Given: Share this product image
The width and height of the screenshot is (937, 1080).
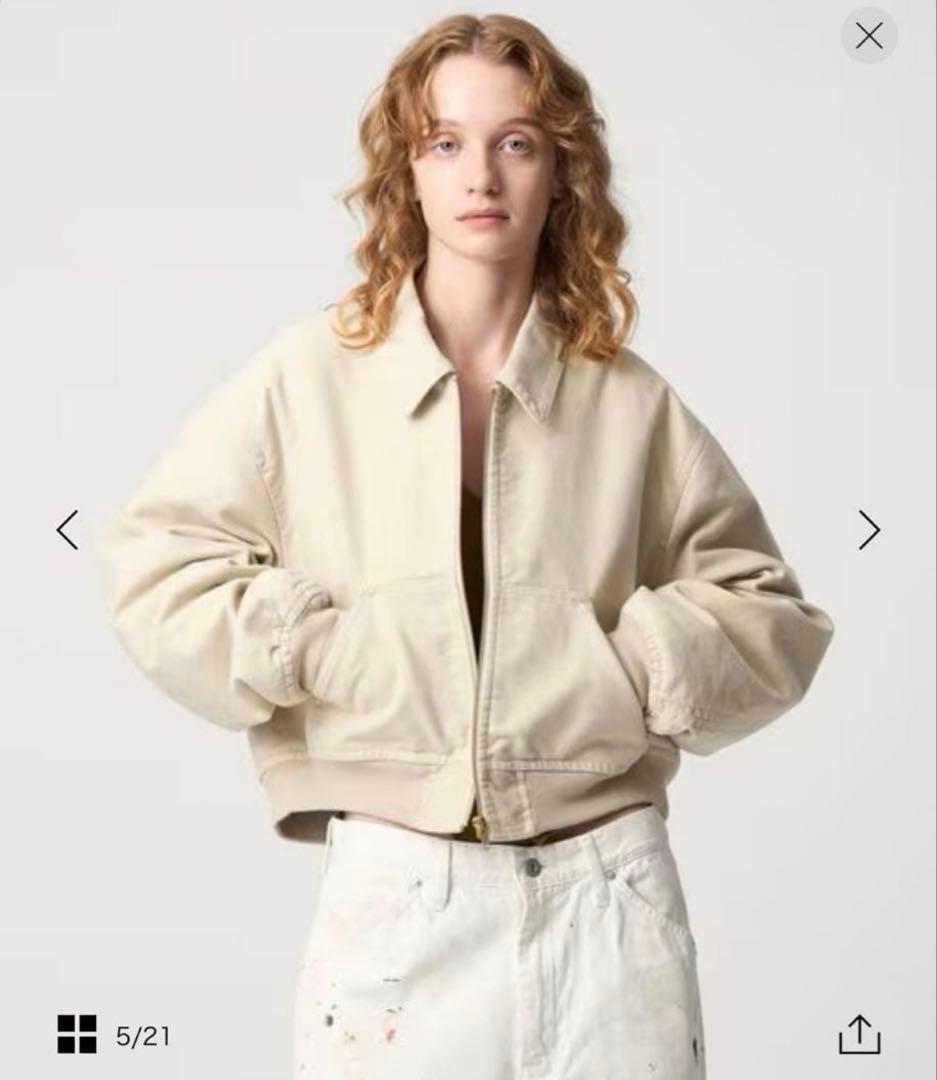Looking at the screenshot, I should [859, 1034].
